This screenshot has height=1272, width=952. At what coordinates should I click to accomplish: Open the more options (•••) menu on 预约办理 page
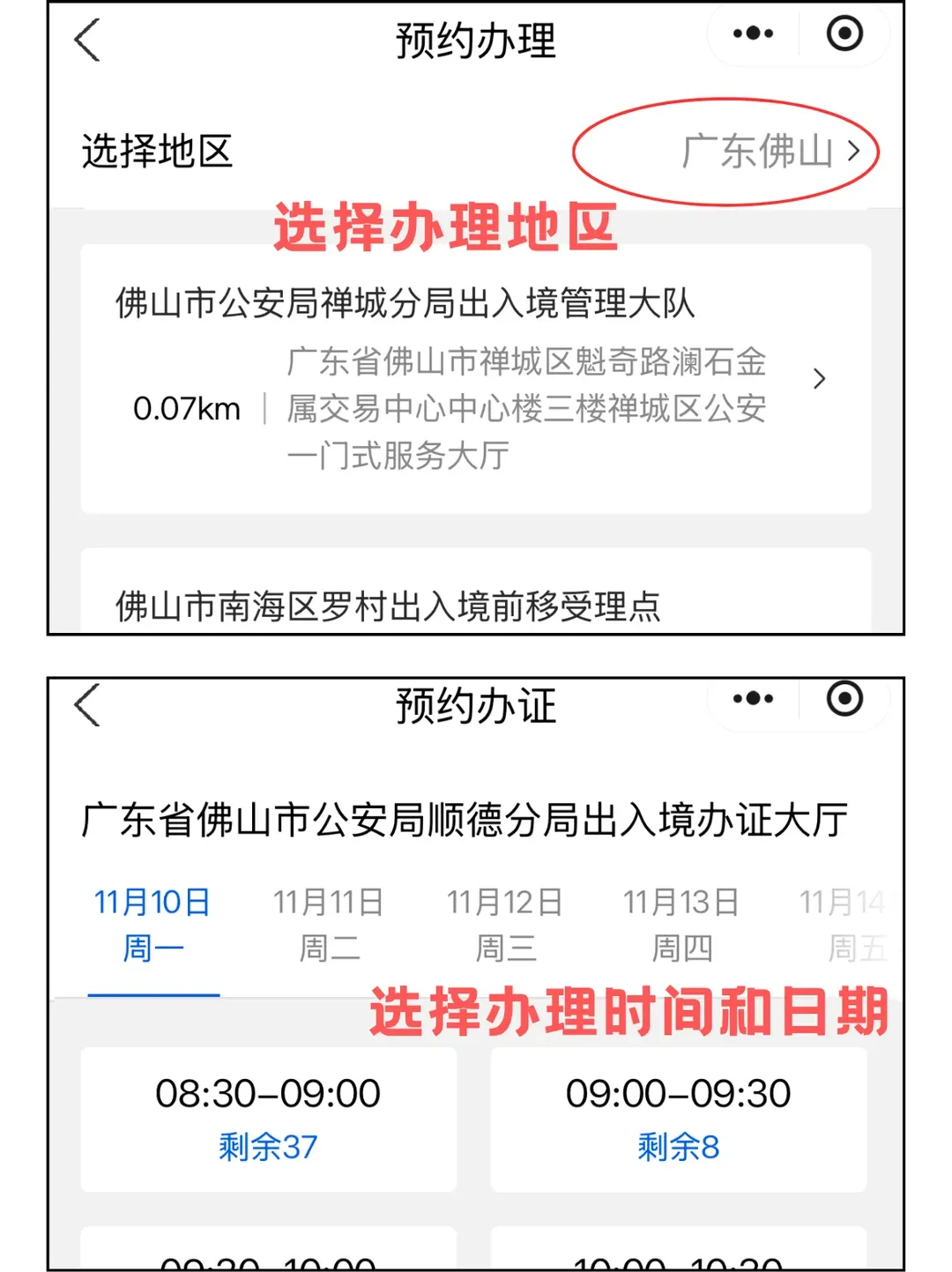752,33
